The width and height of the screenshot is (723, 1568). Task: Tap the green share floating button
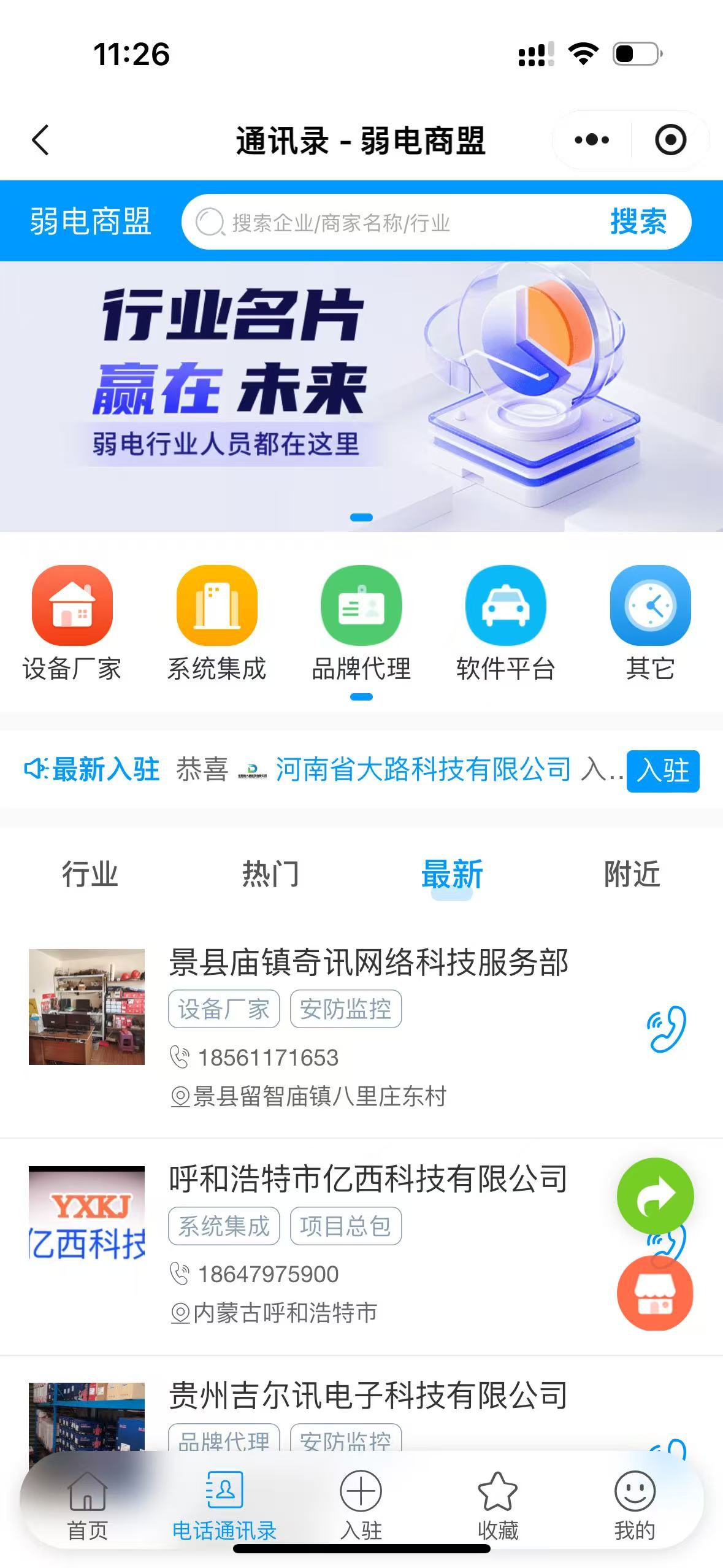(655, 1195)
